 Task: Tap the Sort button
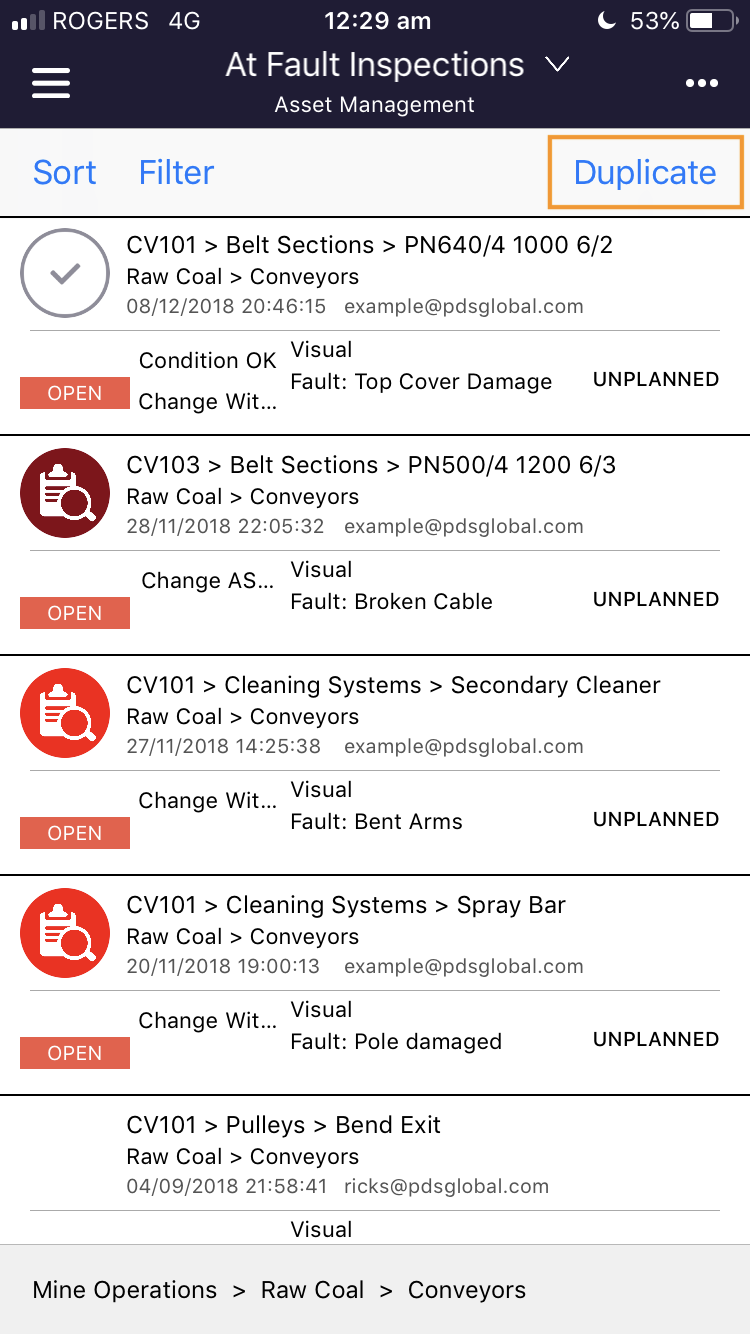(65, 172)
